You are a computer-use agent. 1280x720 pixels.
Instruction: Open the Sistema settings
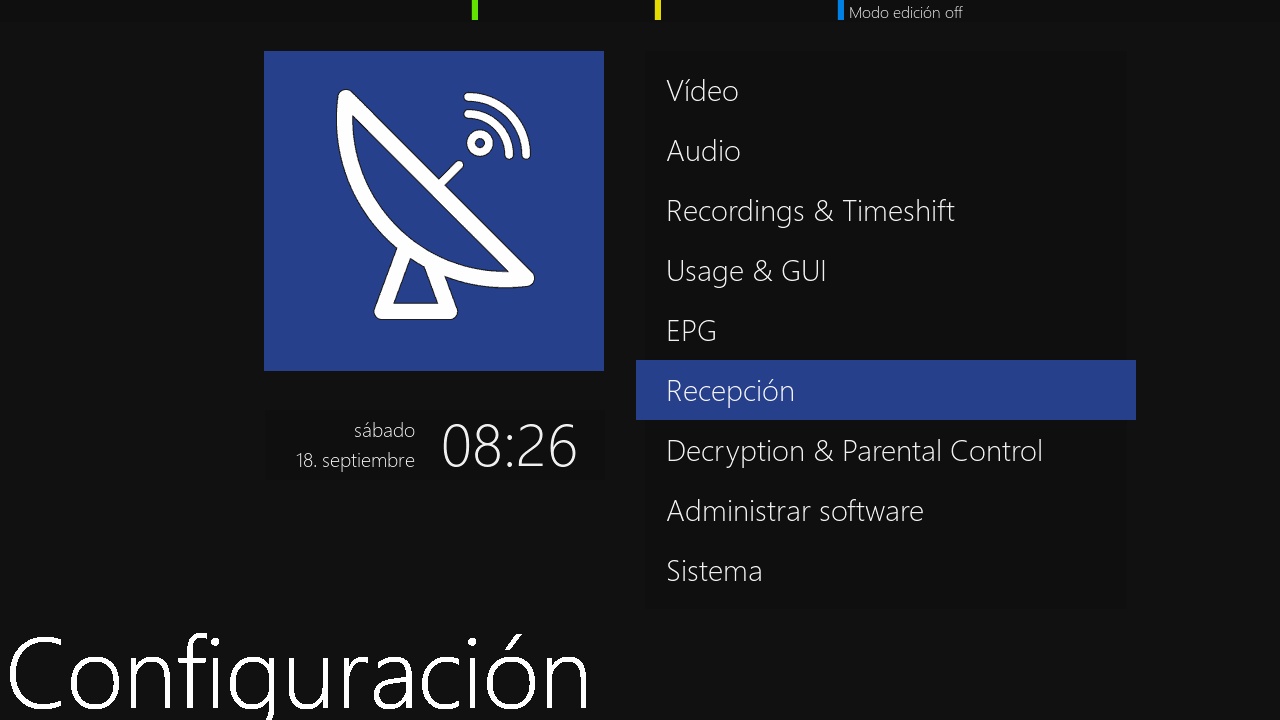point(714,571)
